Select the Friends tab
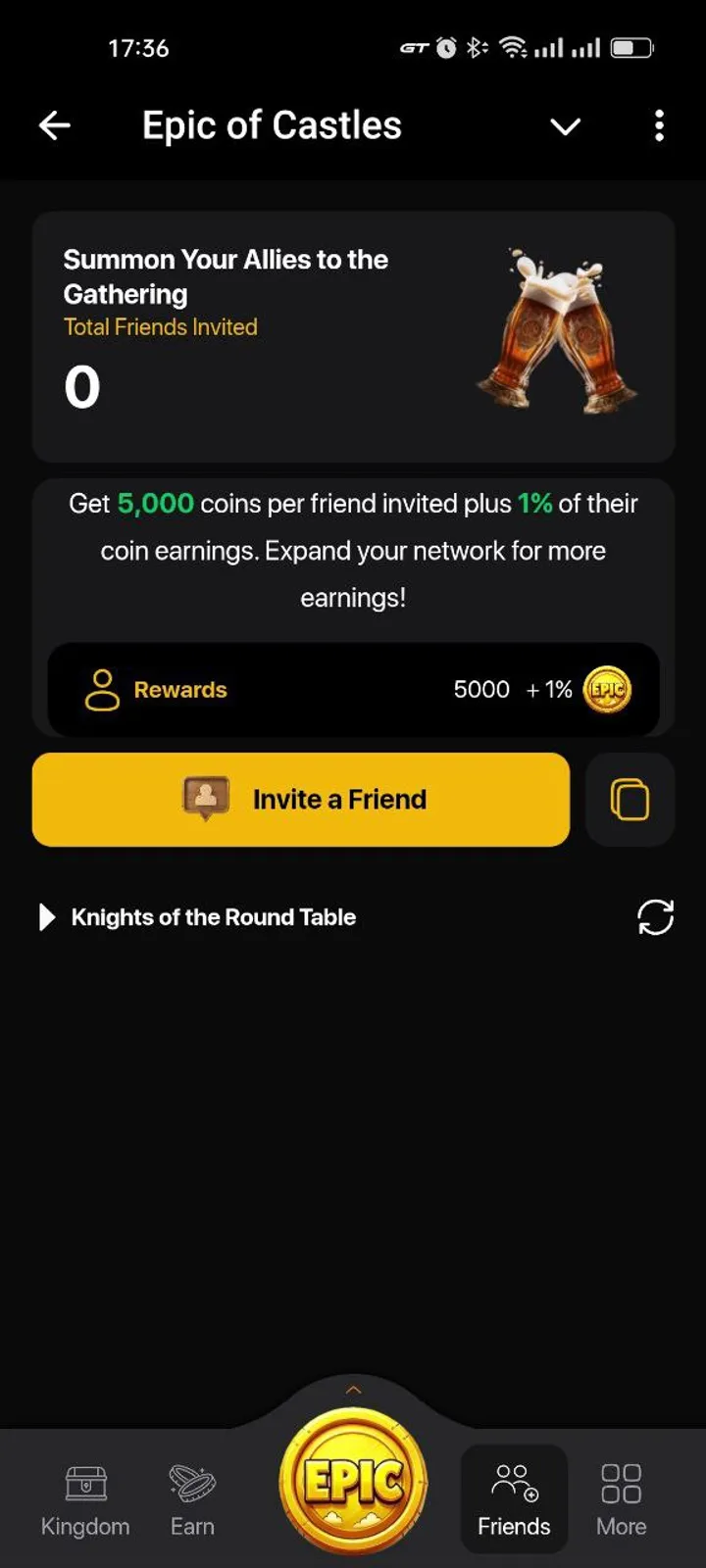This screenshot has width=706, height=1568. pyautogui.click(x=514, y=1499)
